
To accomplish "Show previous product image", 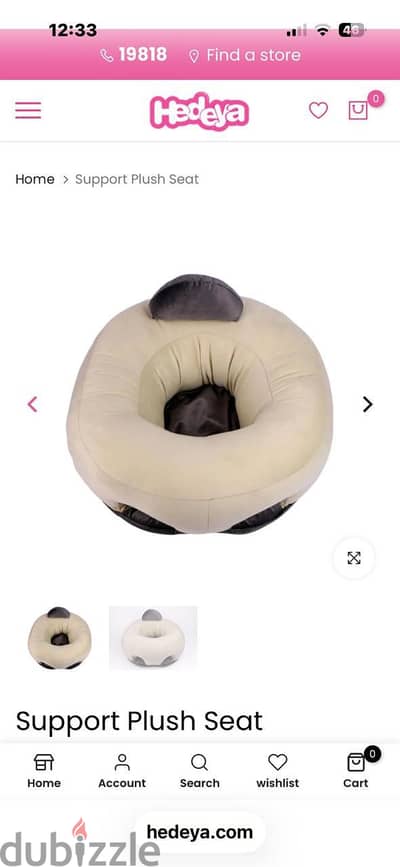I will point(33,404).
